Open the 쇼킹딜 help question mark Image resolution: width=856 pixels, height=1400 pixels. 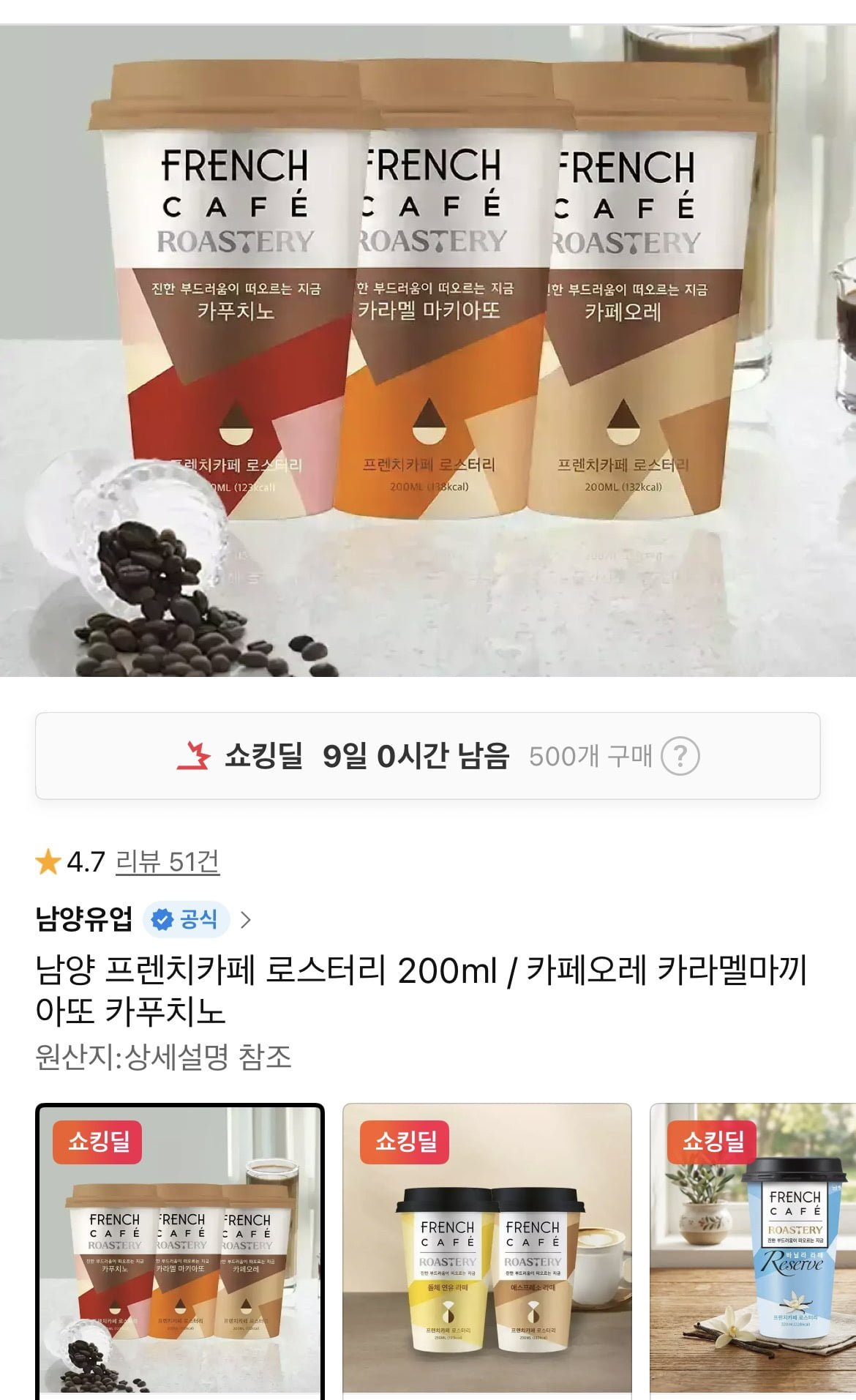(680, 756)
